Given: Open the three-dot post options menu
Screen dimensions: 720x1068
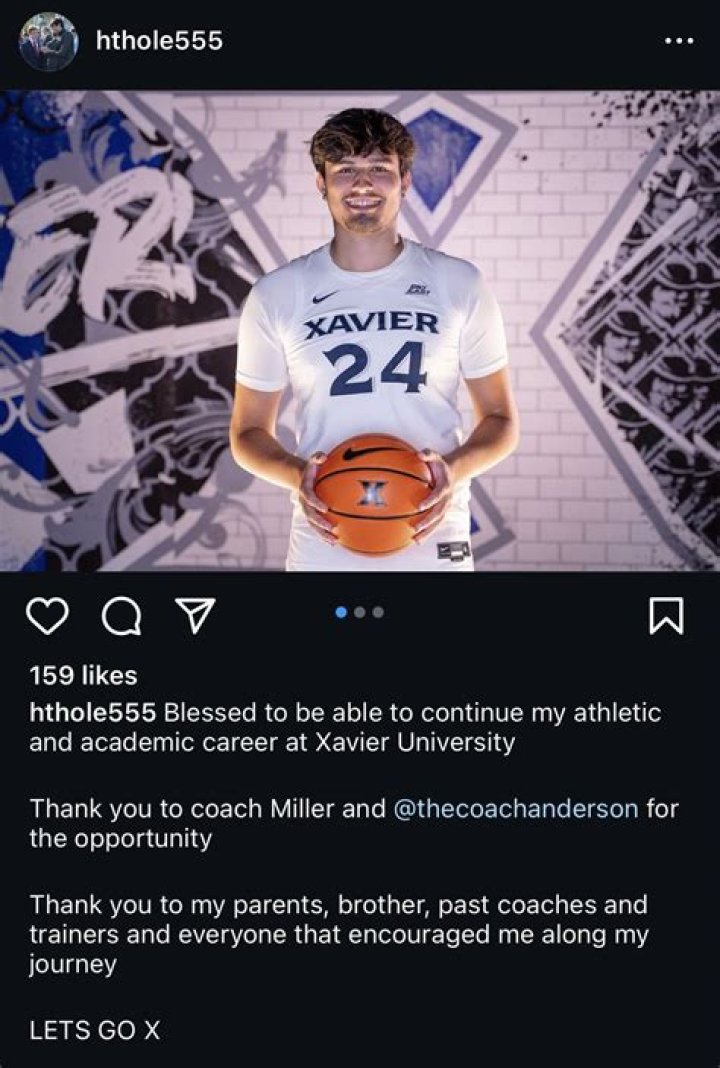Looking at the screenshot, I should pos(679,42).
